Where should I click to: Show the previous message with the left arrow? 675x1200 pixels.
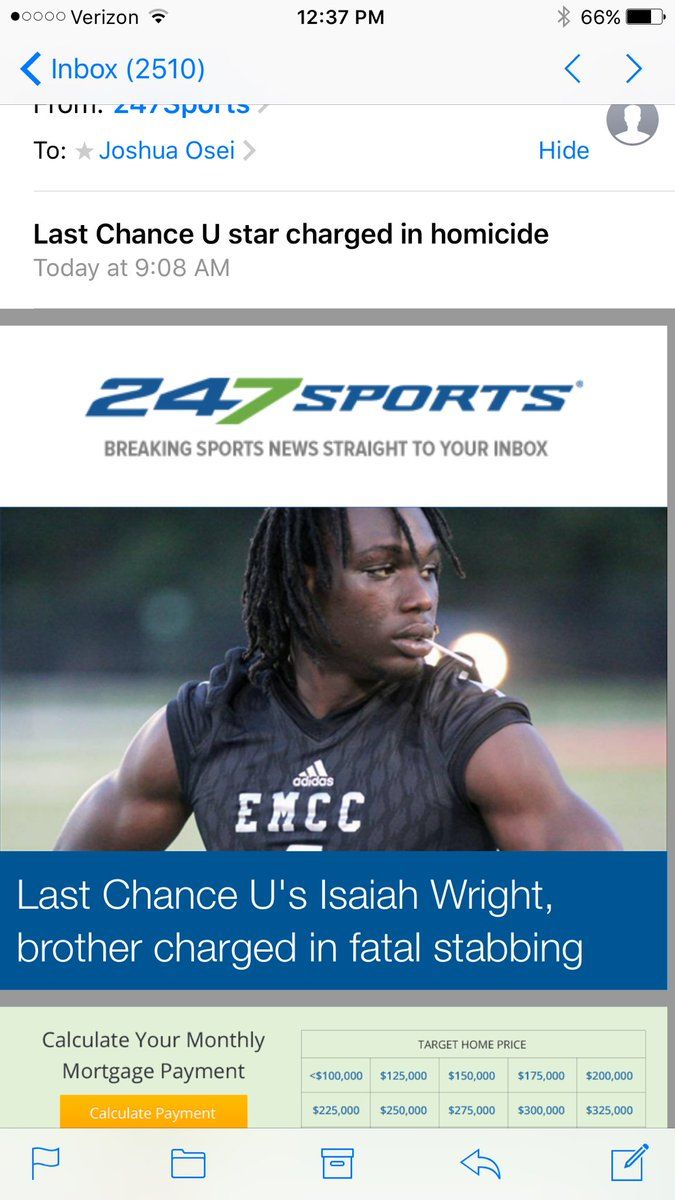[x=572, y=69]
